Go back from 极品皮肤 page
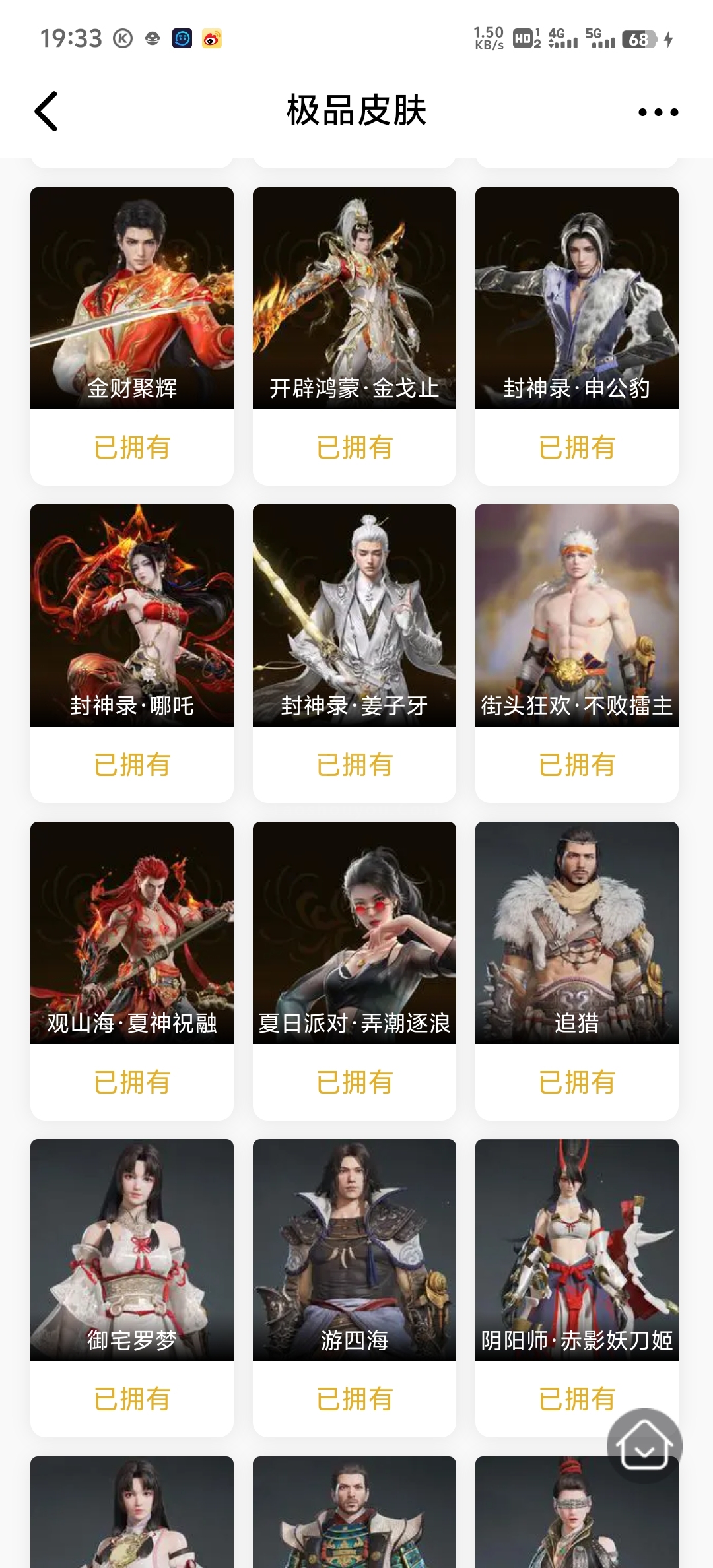 (46, 111)
